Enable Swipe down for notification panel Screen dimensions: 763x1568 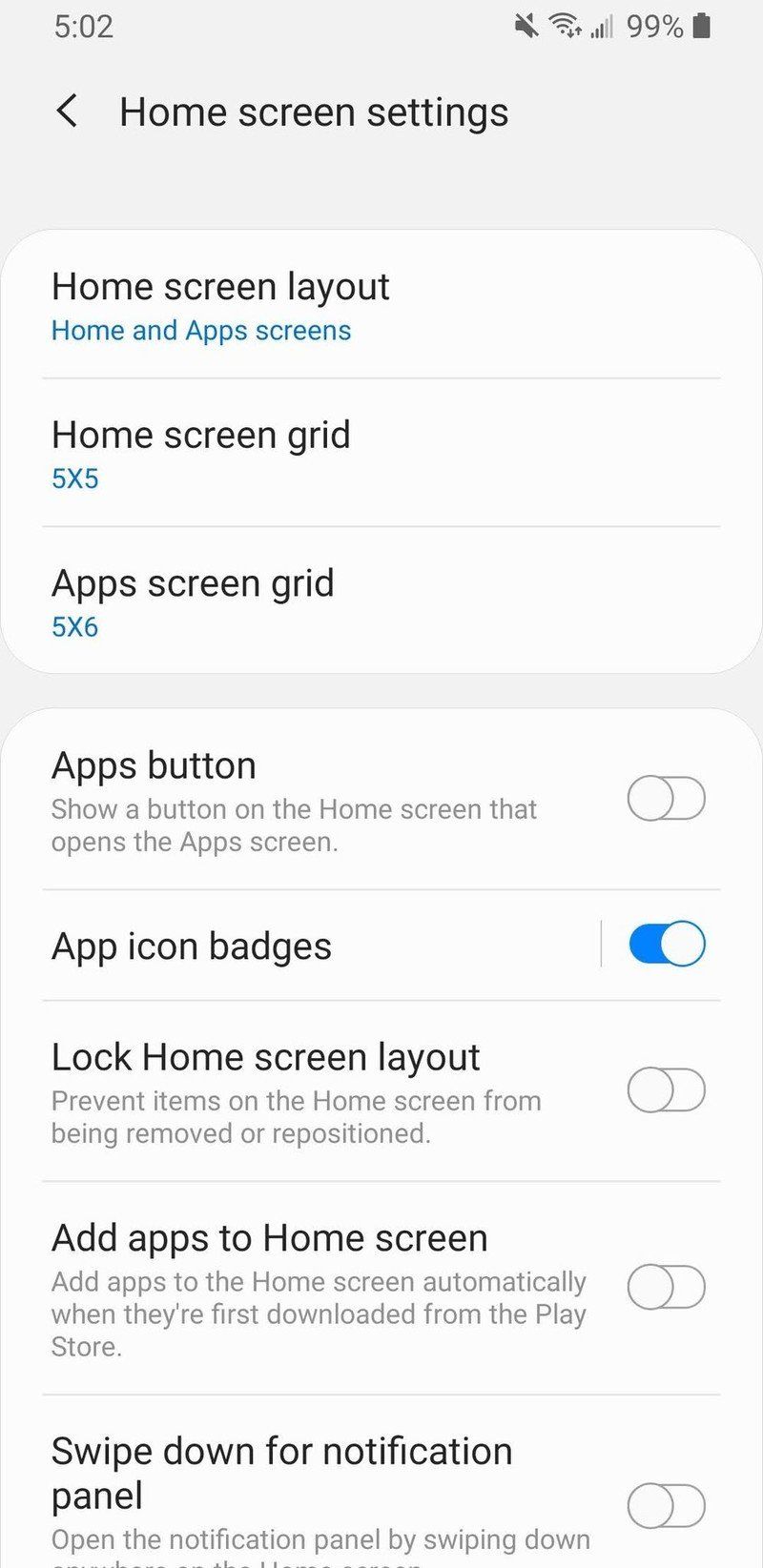point(665,1497)
